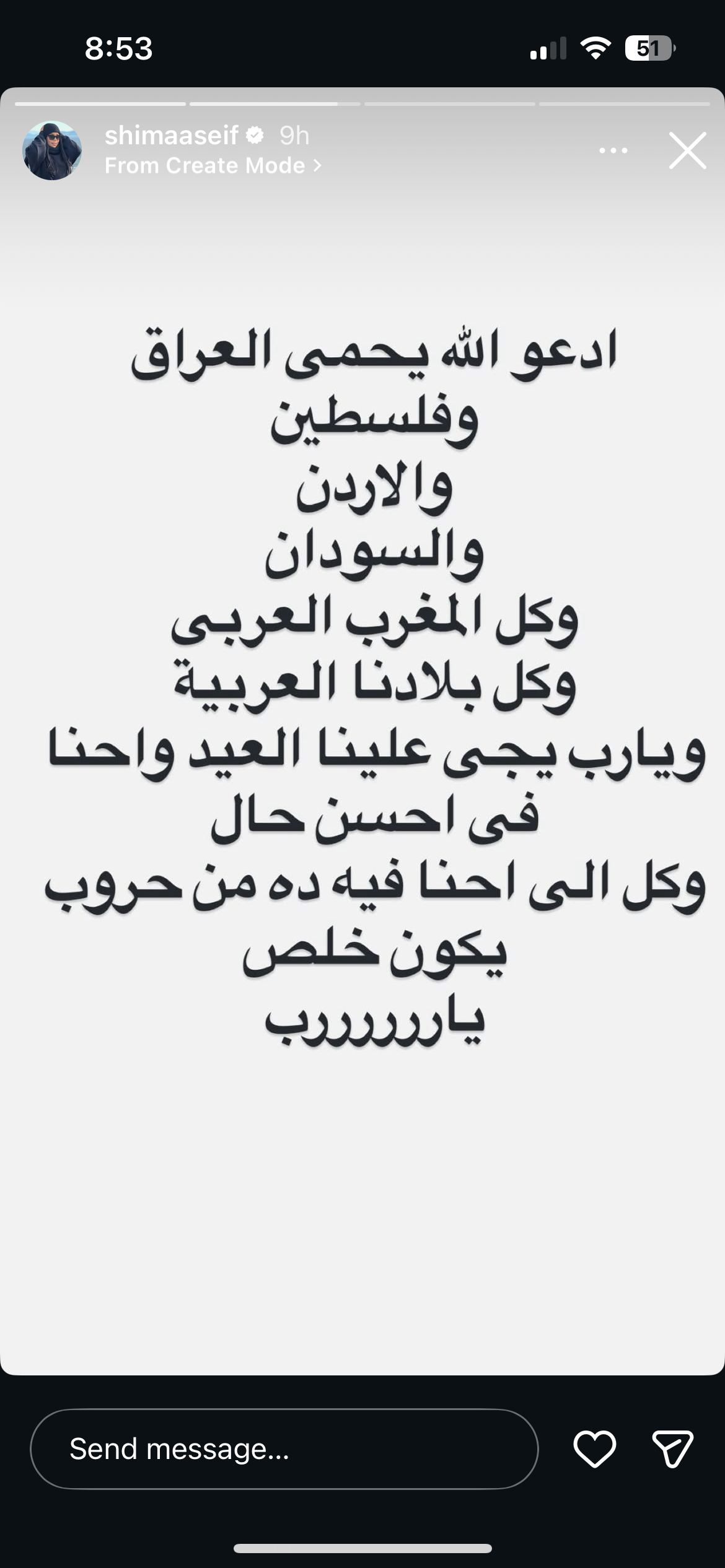Open shimaaseif's profile picture
This screenshot has height=1568, width=725.
(x=52, y=150)
